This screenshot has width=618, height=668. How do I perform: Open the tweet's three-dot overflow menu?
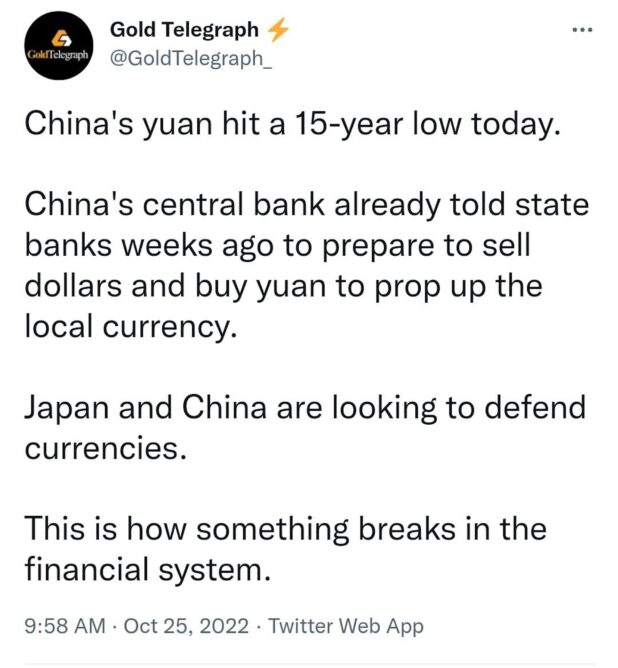581,29
